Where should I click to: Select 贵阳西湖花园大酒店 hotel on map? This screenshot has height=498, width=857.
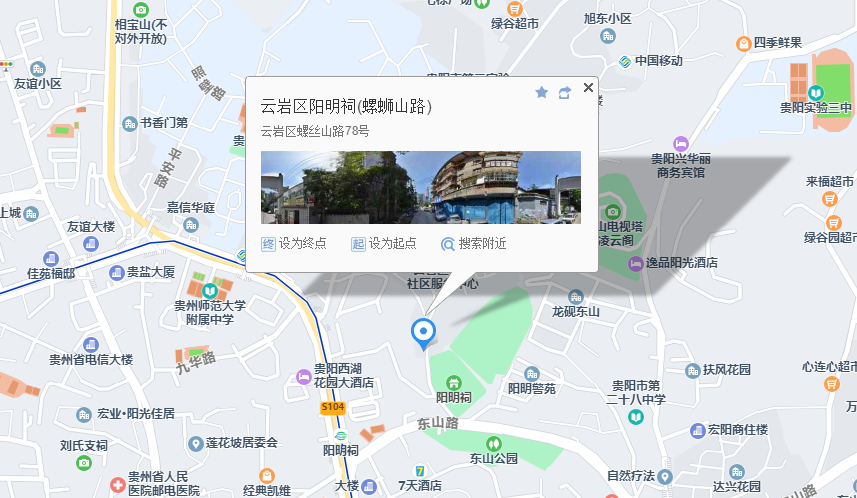(304, 376)
